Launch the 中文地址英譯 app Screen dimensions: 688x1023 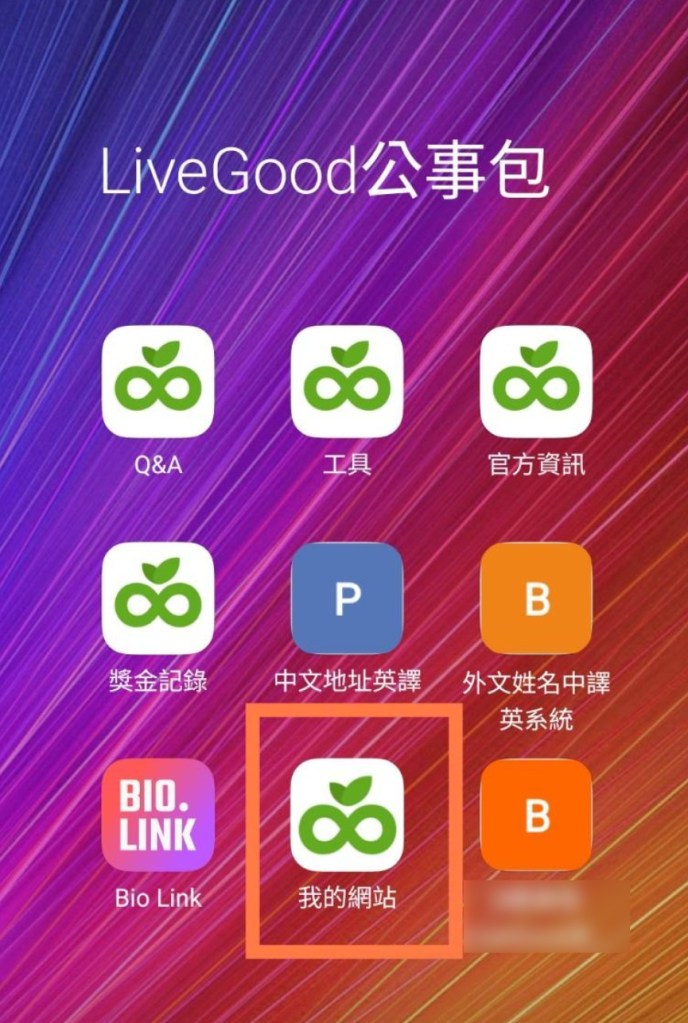(347, 598)
